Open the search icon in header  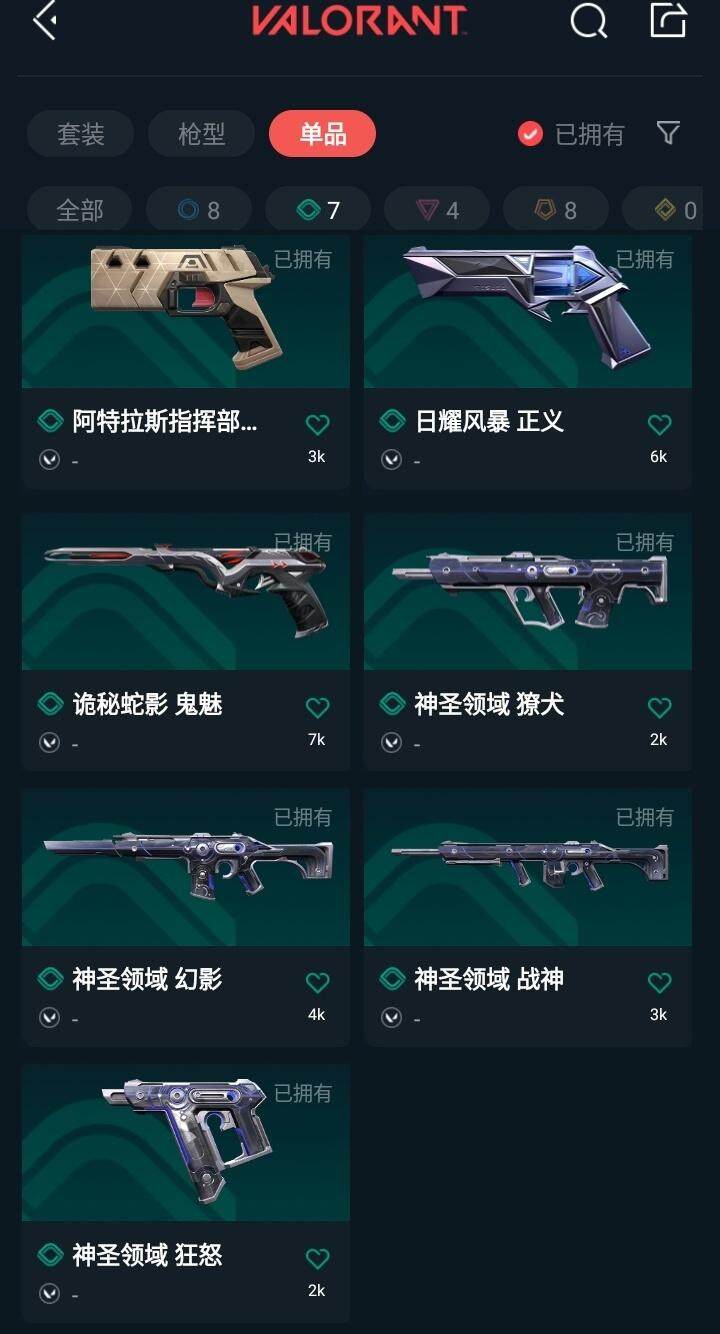coord(588,21)
